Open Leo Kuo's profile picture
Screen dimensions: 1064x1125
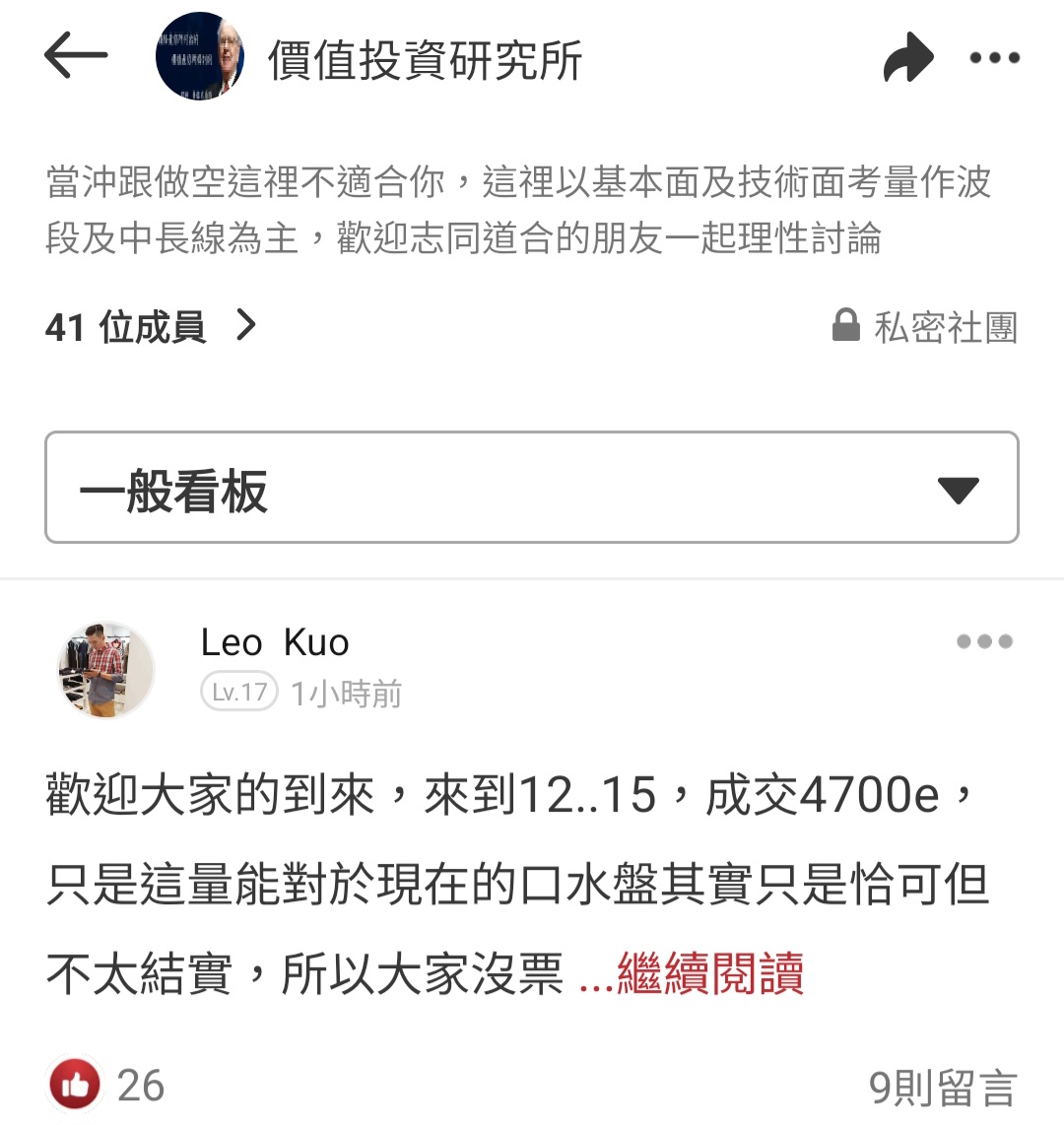(x=106, y=669)
